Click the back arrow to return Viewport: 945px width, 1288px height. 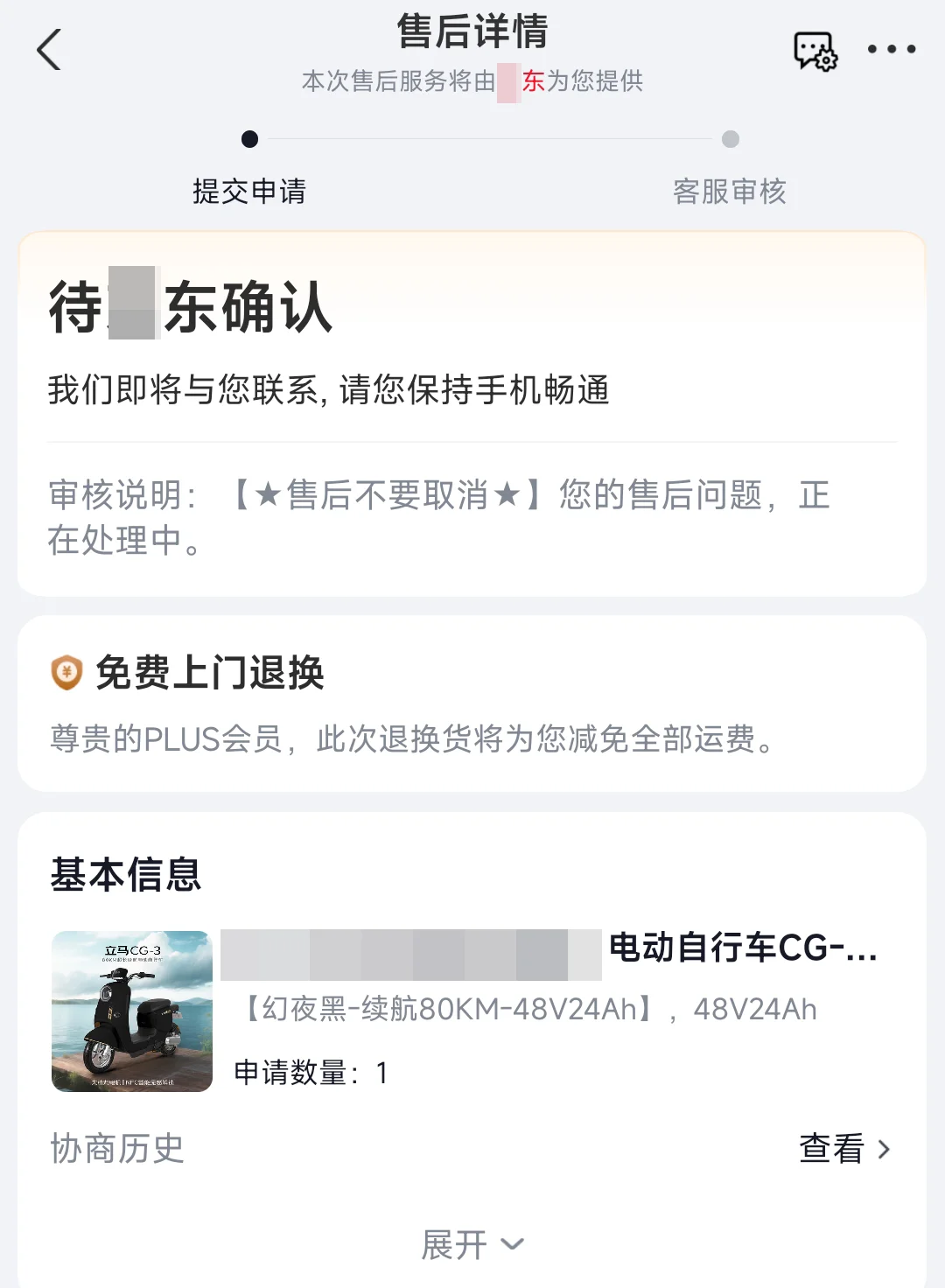pyautogui.click(x=48, y=51)
